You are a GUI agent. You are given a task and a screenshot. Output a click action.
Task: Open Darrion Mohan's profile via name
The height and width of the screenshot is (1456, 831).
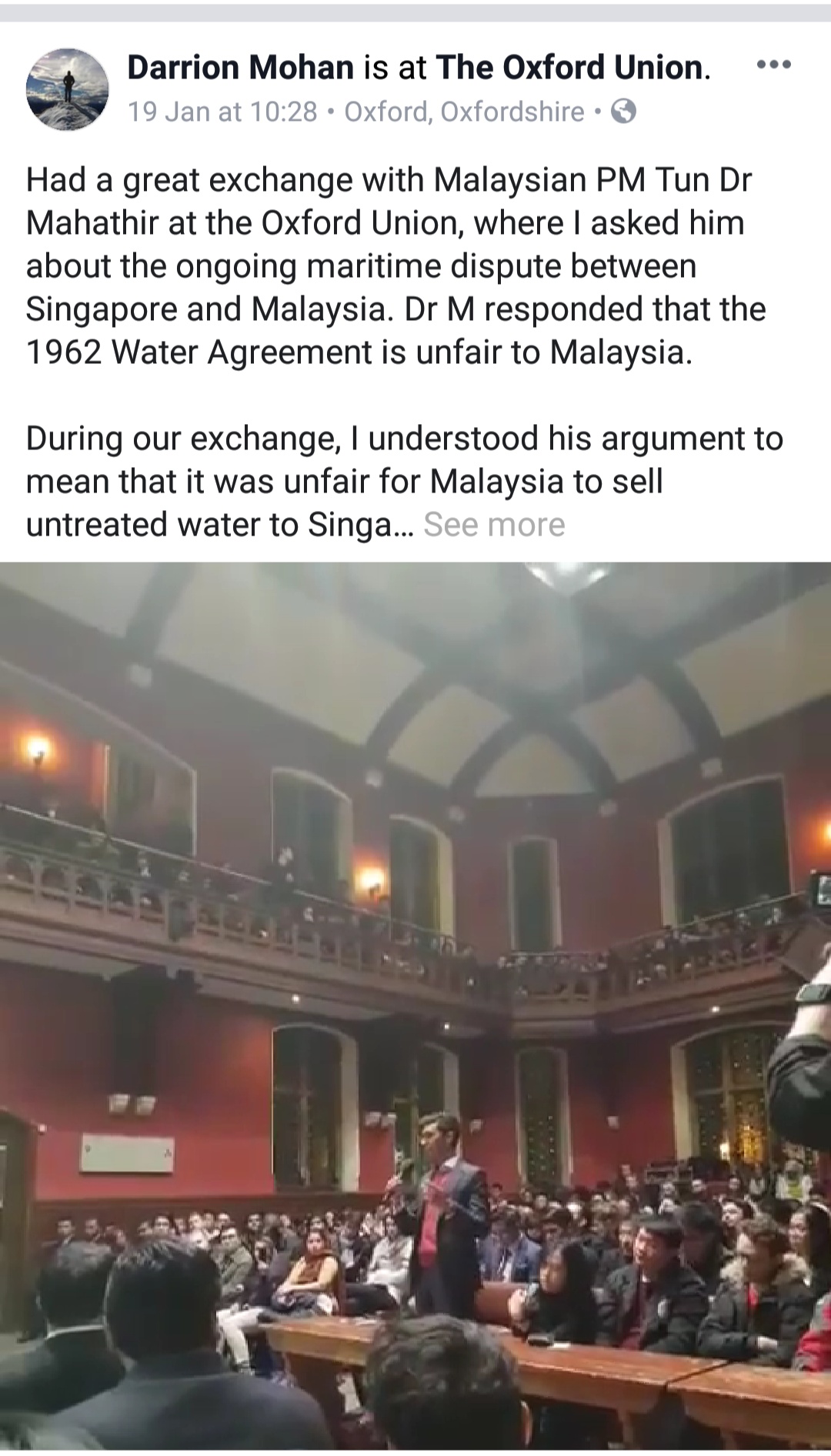pyautogui.click(x=240, y=68)
